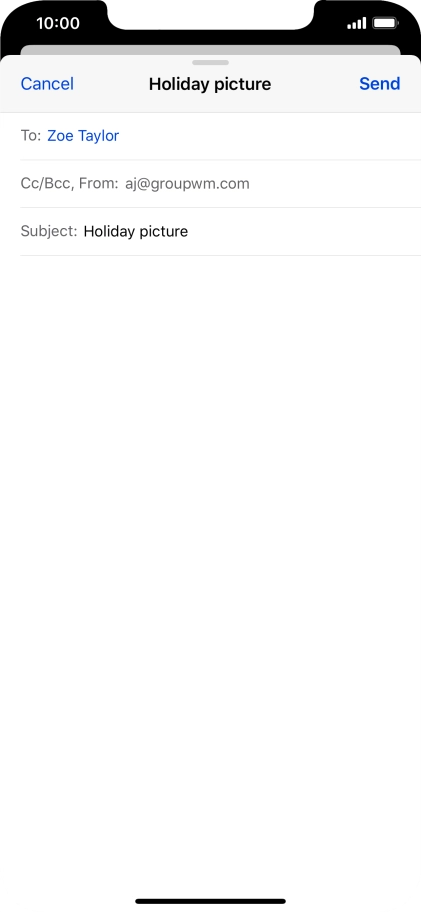Tap the empty message body area
Screen dimensions: 421x912
tap(210, 570)
